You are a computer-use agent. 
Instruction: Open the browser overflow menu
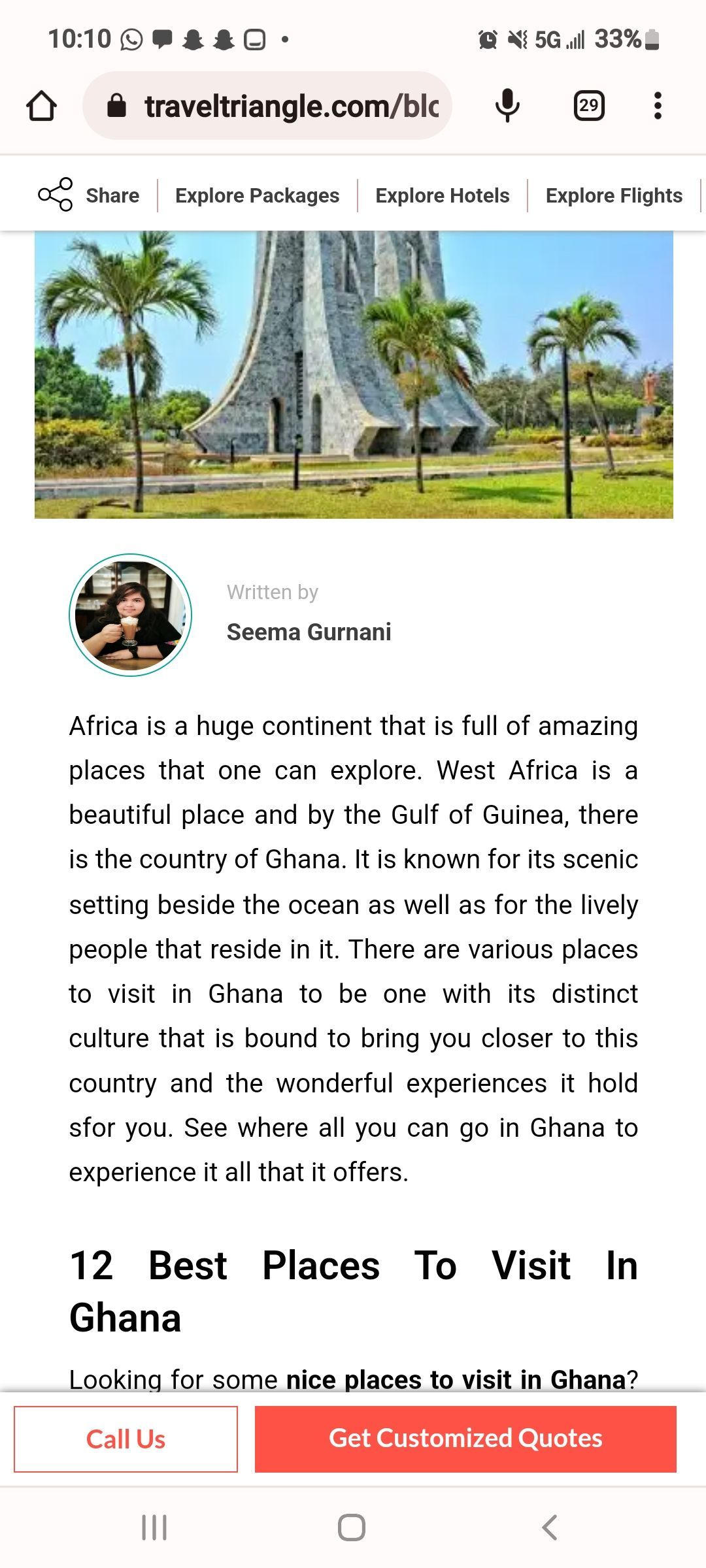click(x=658, y=106)
